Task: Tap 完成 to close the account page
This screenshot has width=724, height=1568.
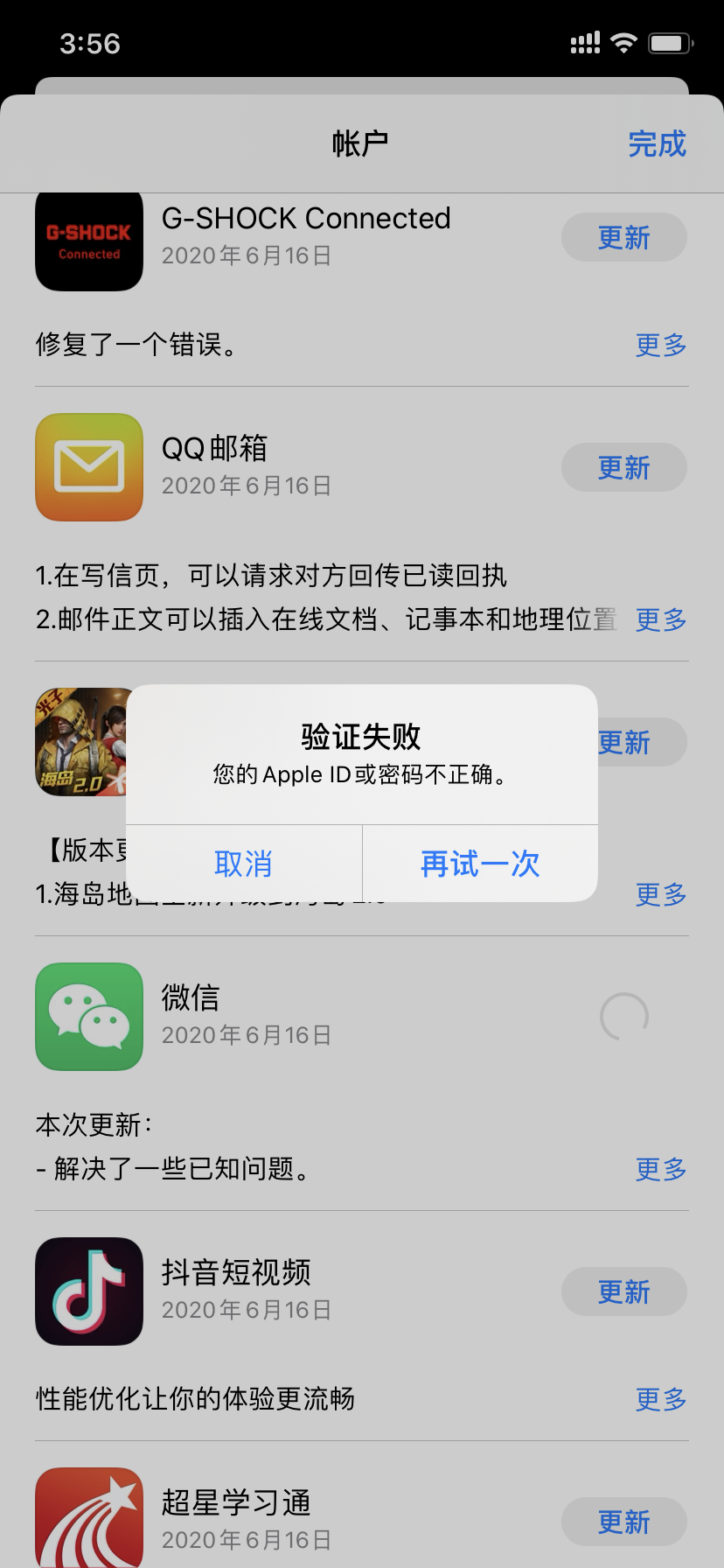Action: click(657, 144)
